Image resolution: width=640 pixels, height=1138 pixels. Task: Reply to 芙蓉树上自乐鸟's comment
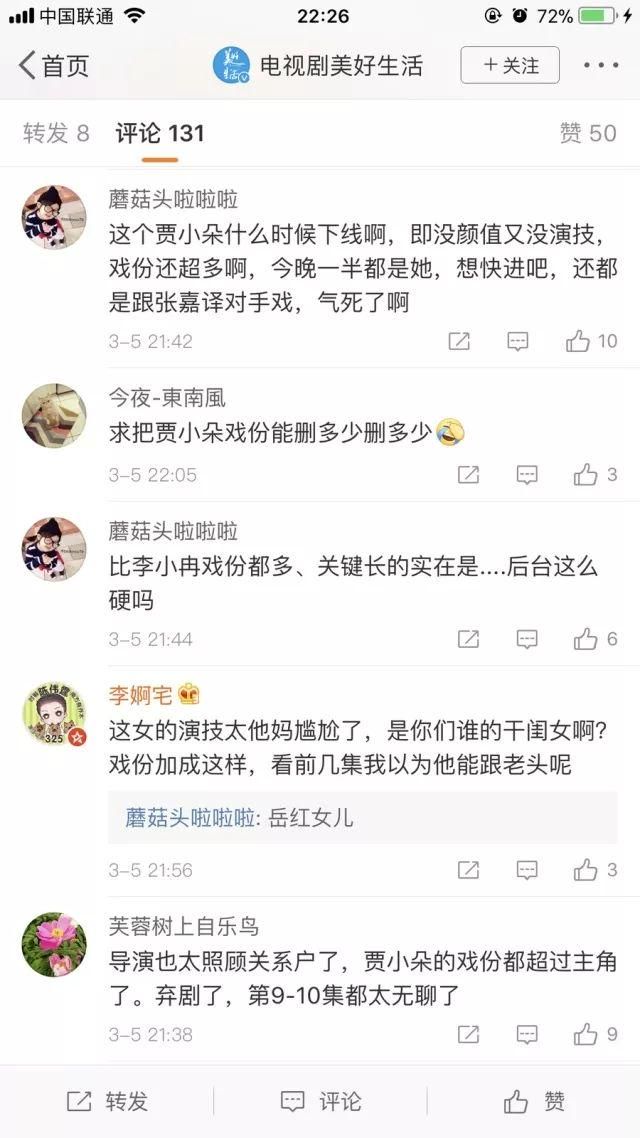point(526,1035)
